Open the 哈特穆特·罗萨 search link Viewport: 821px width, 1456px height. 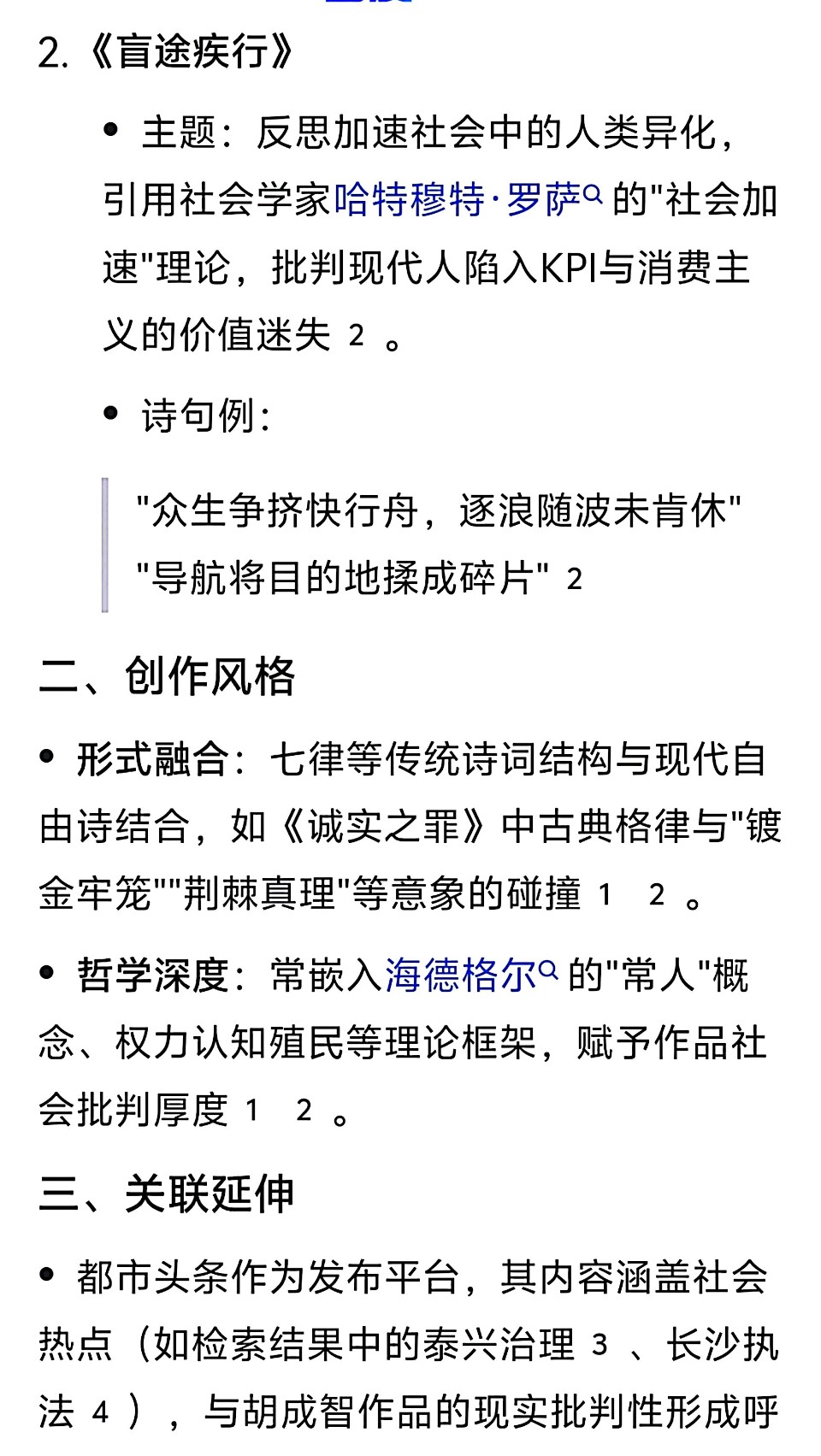(468, 200)
